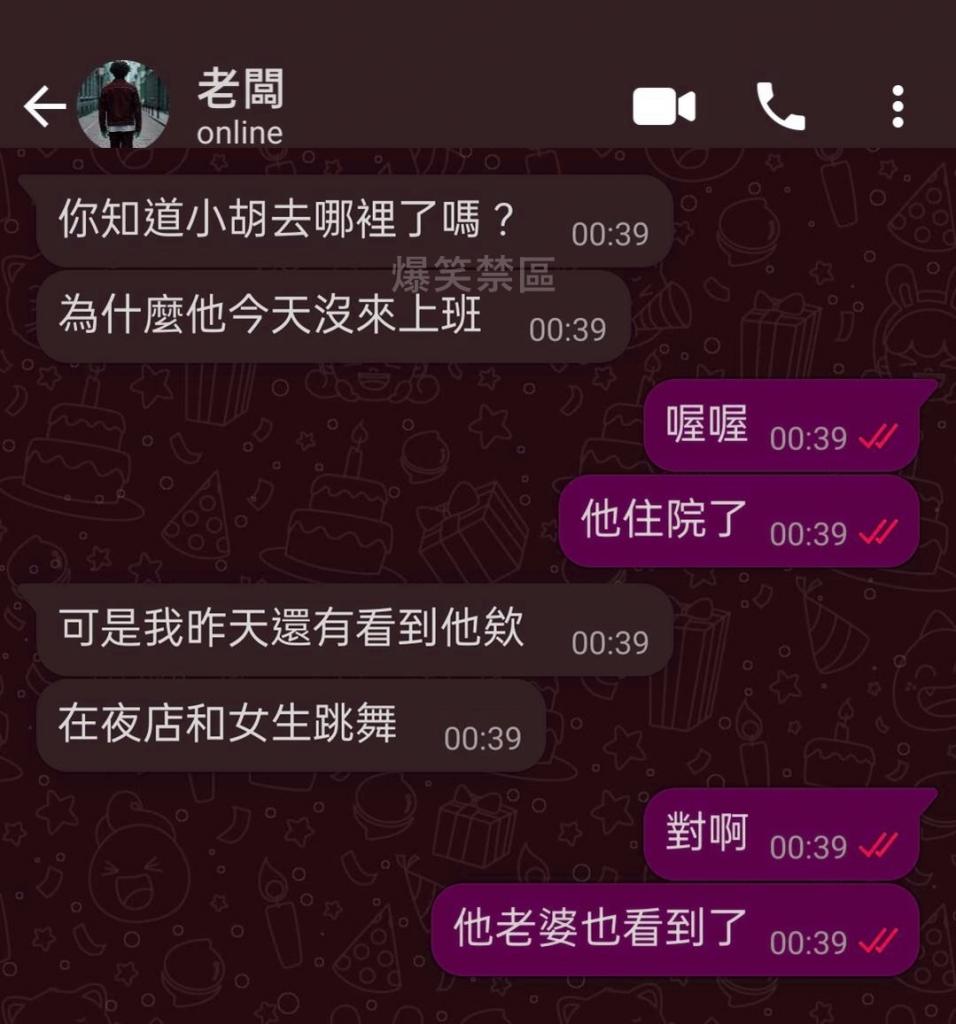Open contact info for 老闆

(240, 106)
